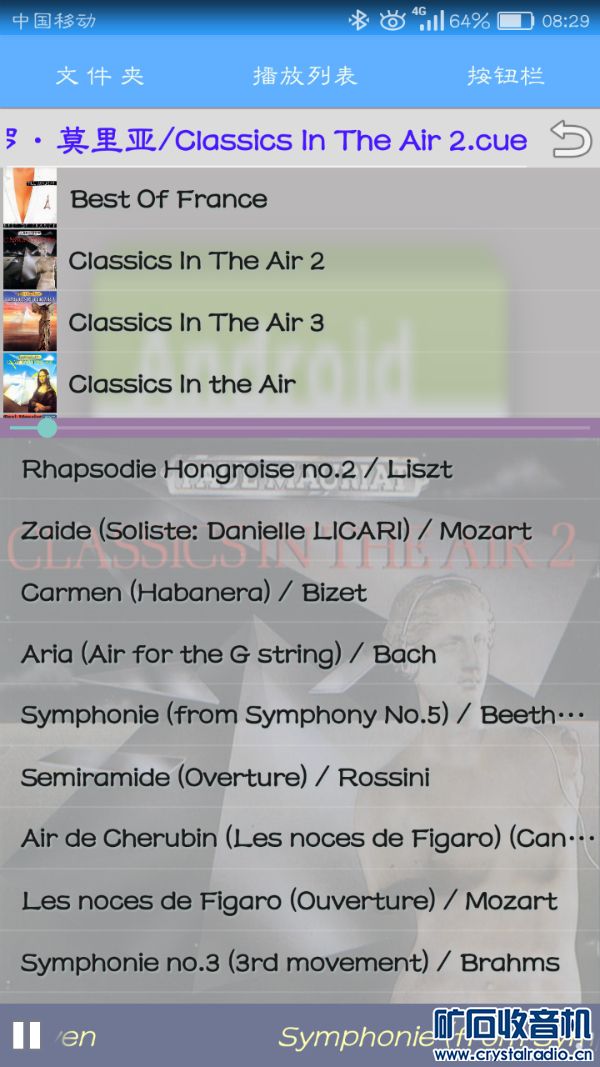The width and height of the screenshot is (600, 1067).
Task: Switch to the 文件夹 tab
Action: tap(99, 76)
